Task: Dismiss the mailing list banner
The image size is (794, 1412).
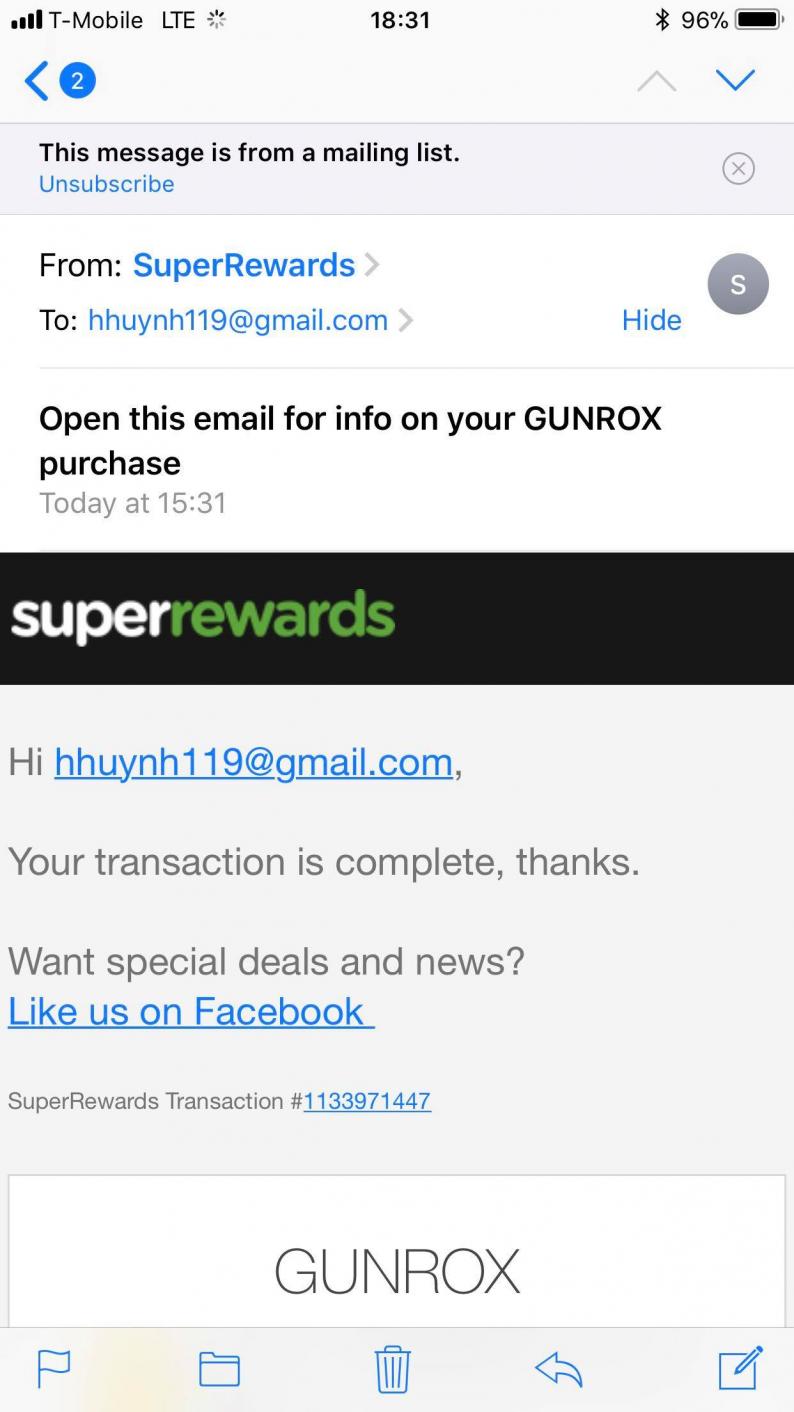Action: (738, 168)
